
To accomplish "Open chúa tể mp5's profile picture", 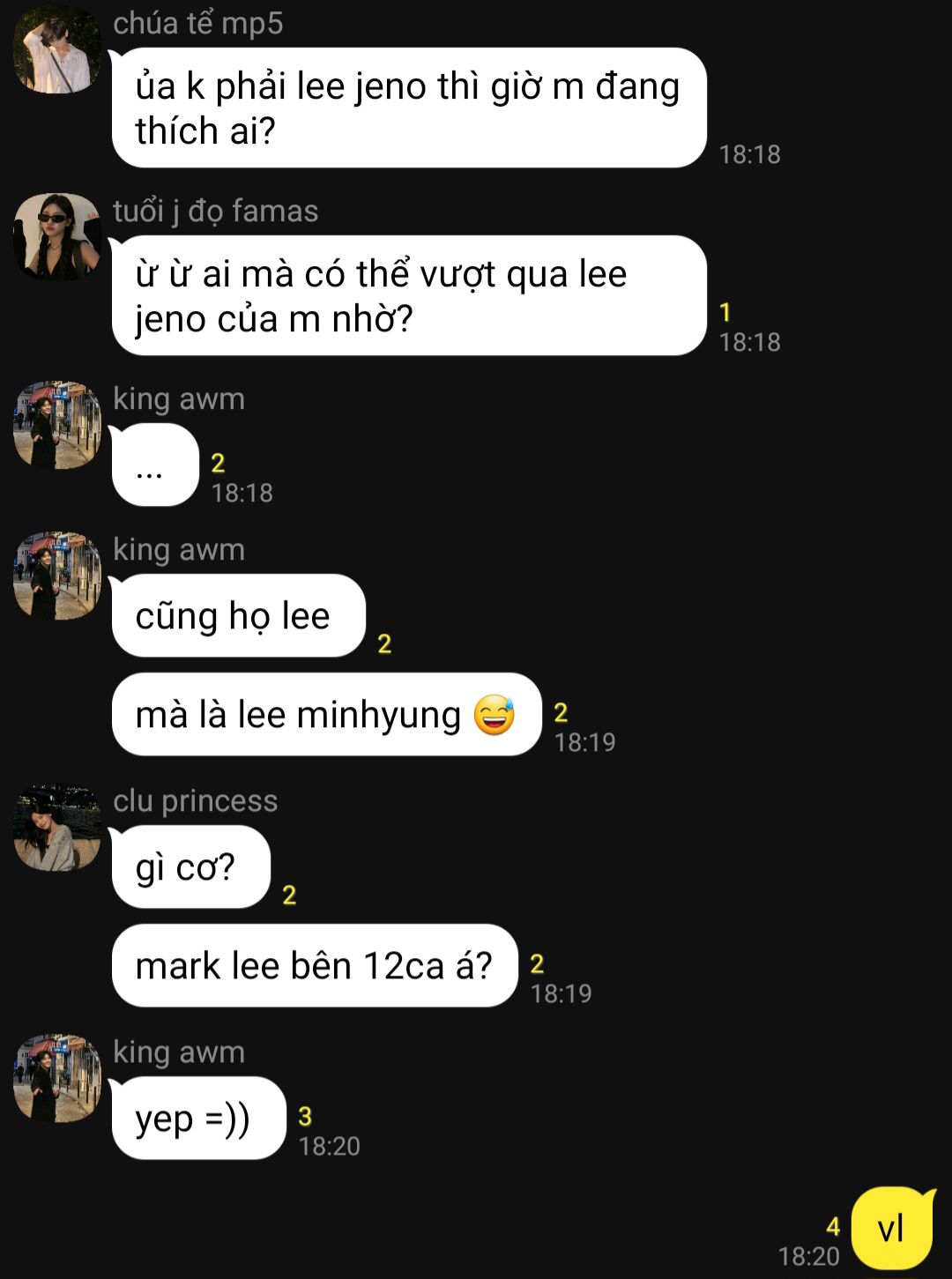I will (57, 49).
